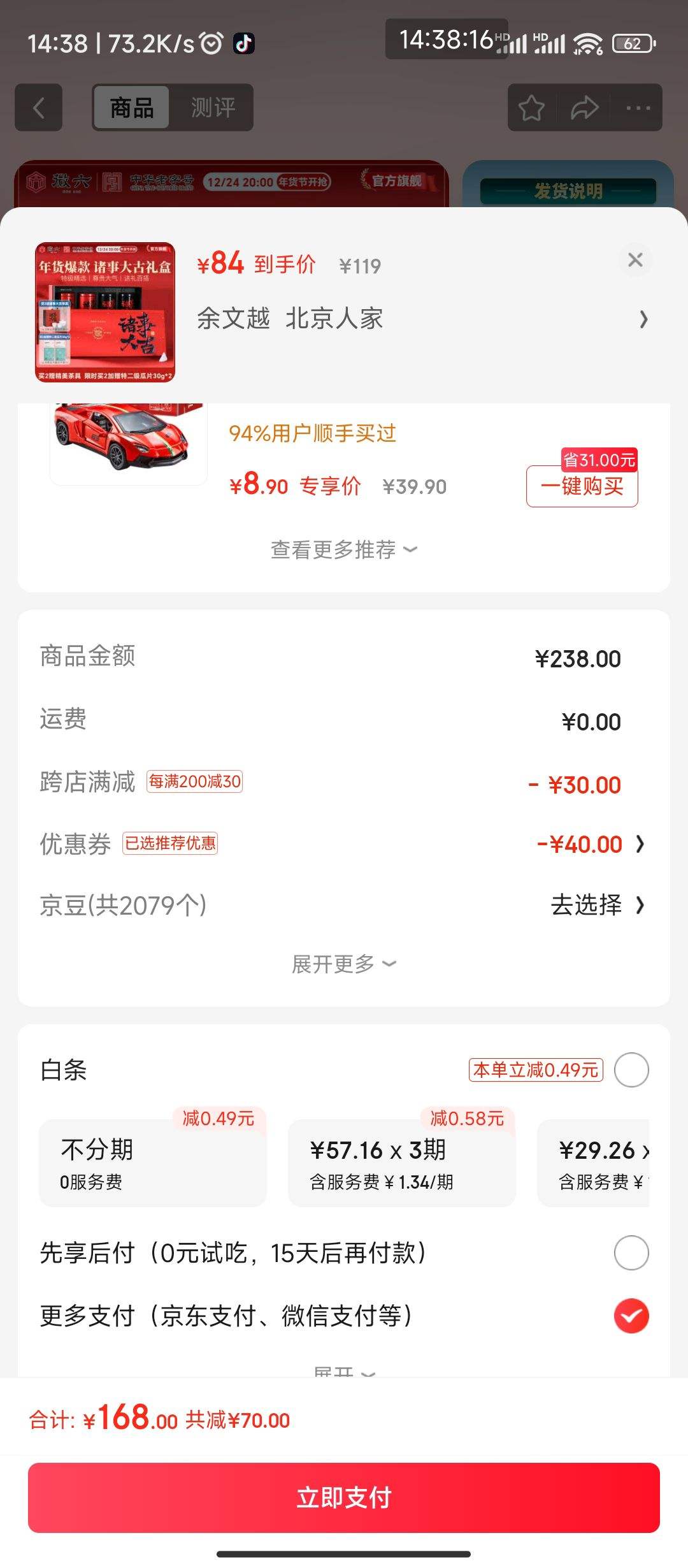The width and height of the screenshot is (688, 1568).
Task: Enable 先享后付 payment option
Action: click(x=631, y=1251)
